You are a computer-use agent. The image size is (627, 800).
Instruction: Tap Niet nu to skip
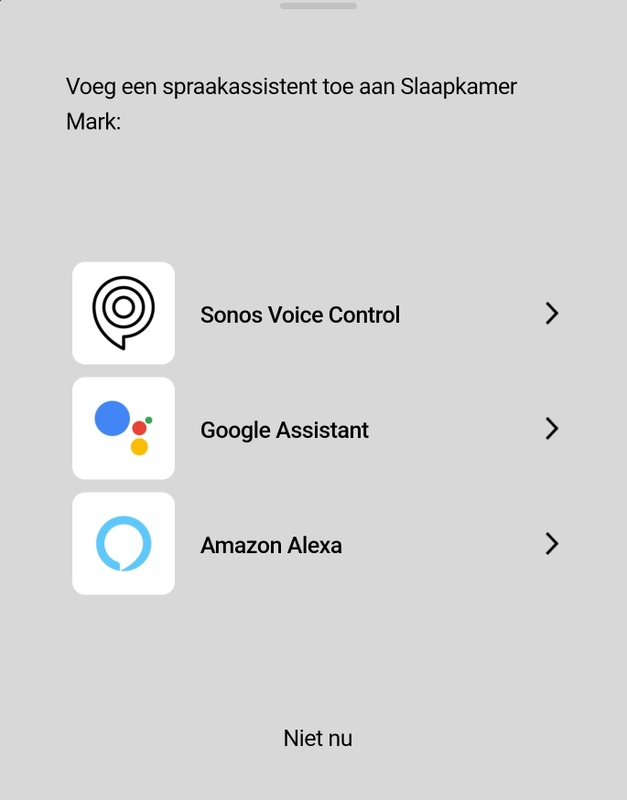click(318, 739)
